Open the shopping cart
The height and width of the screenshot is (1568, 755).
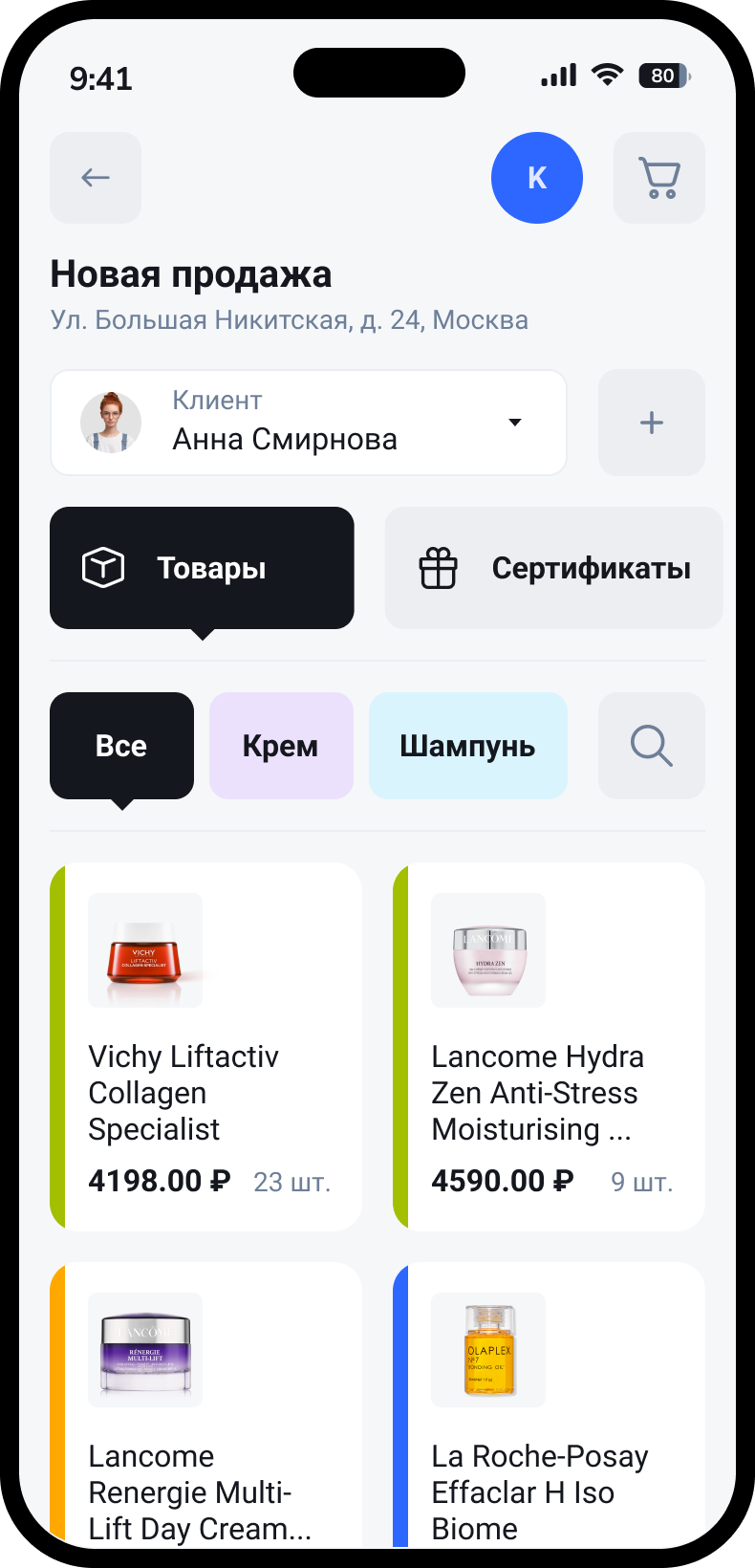658,178
